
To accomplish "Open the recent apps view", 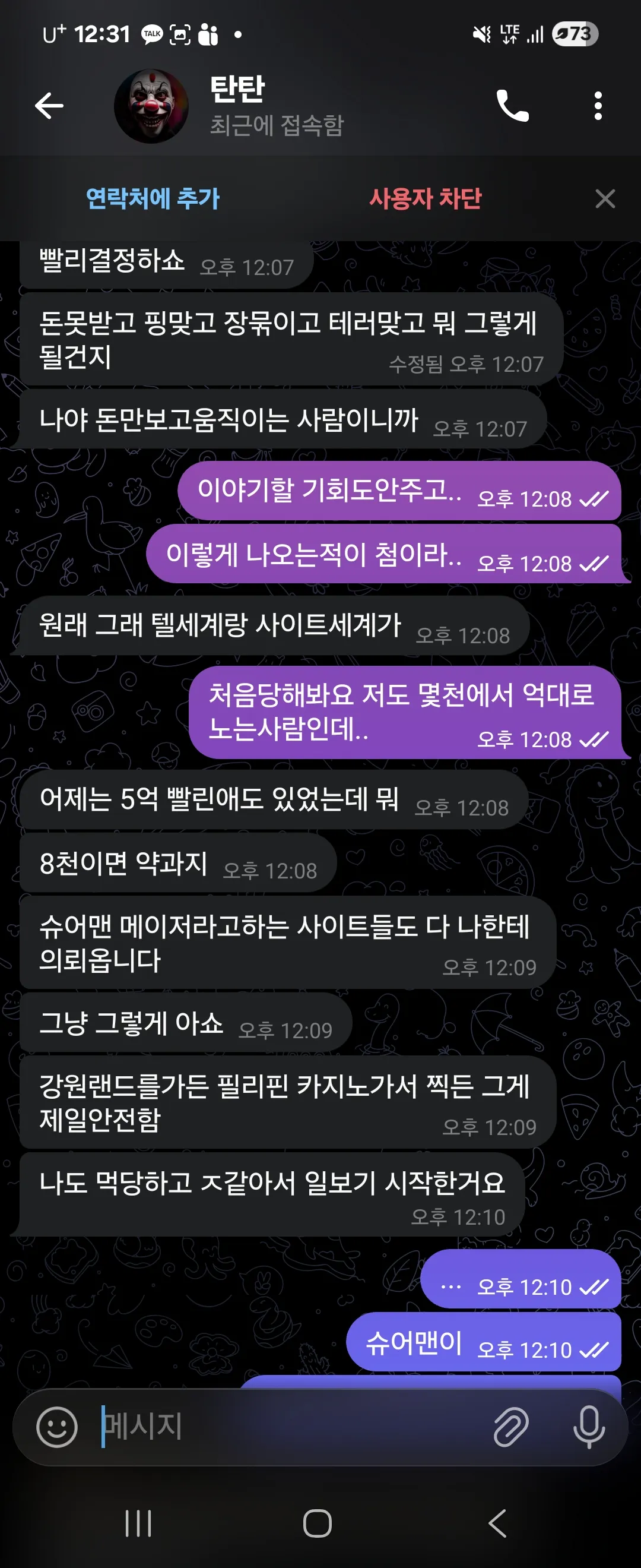I will point(138,1523).
